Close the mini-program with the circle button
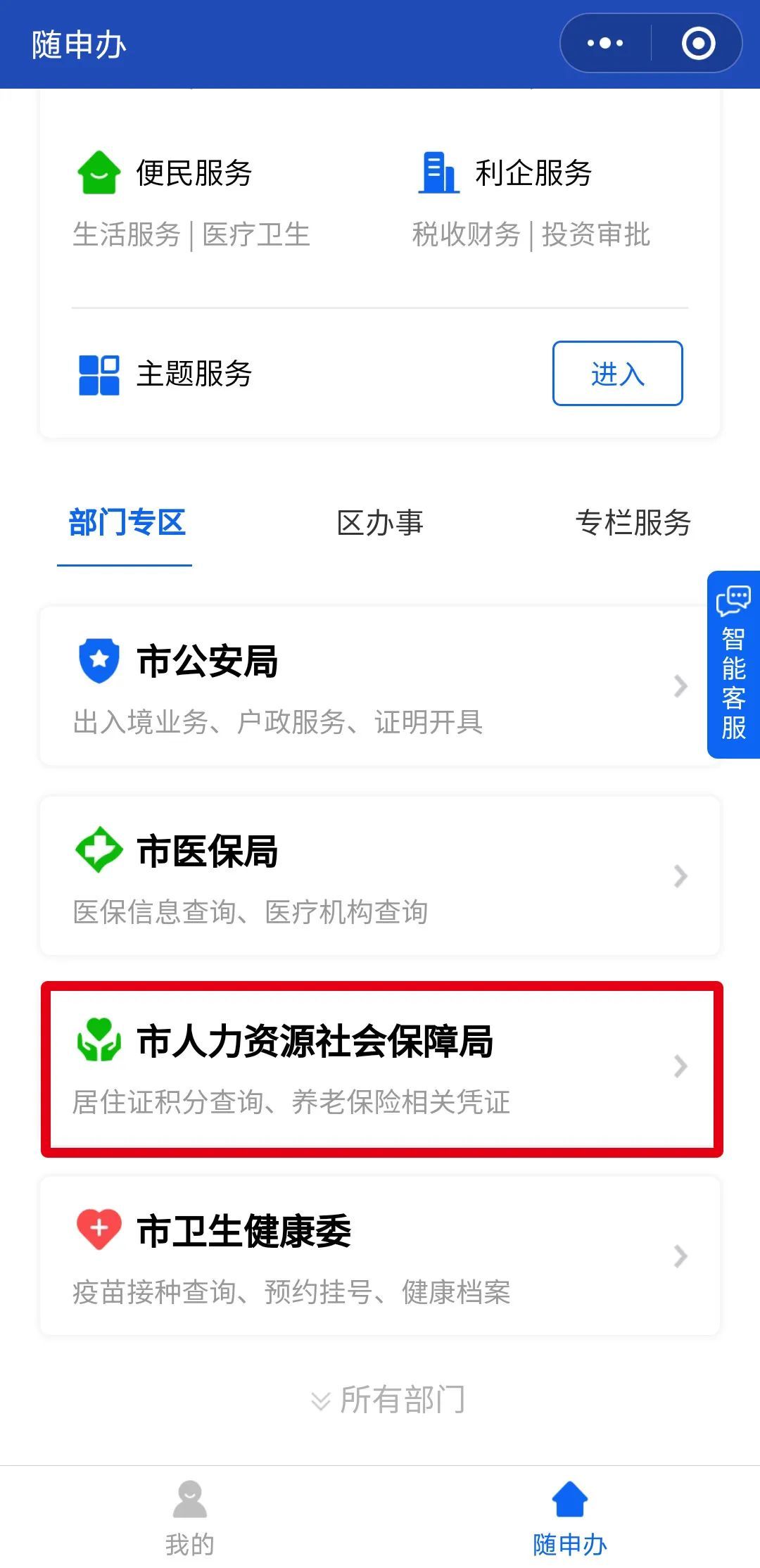The image size is (760, 1568). [698, 44]
